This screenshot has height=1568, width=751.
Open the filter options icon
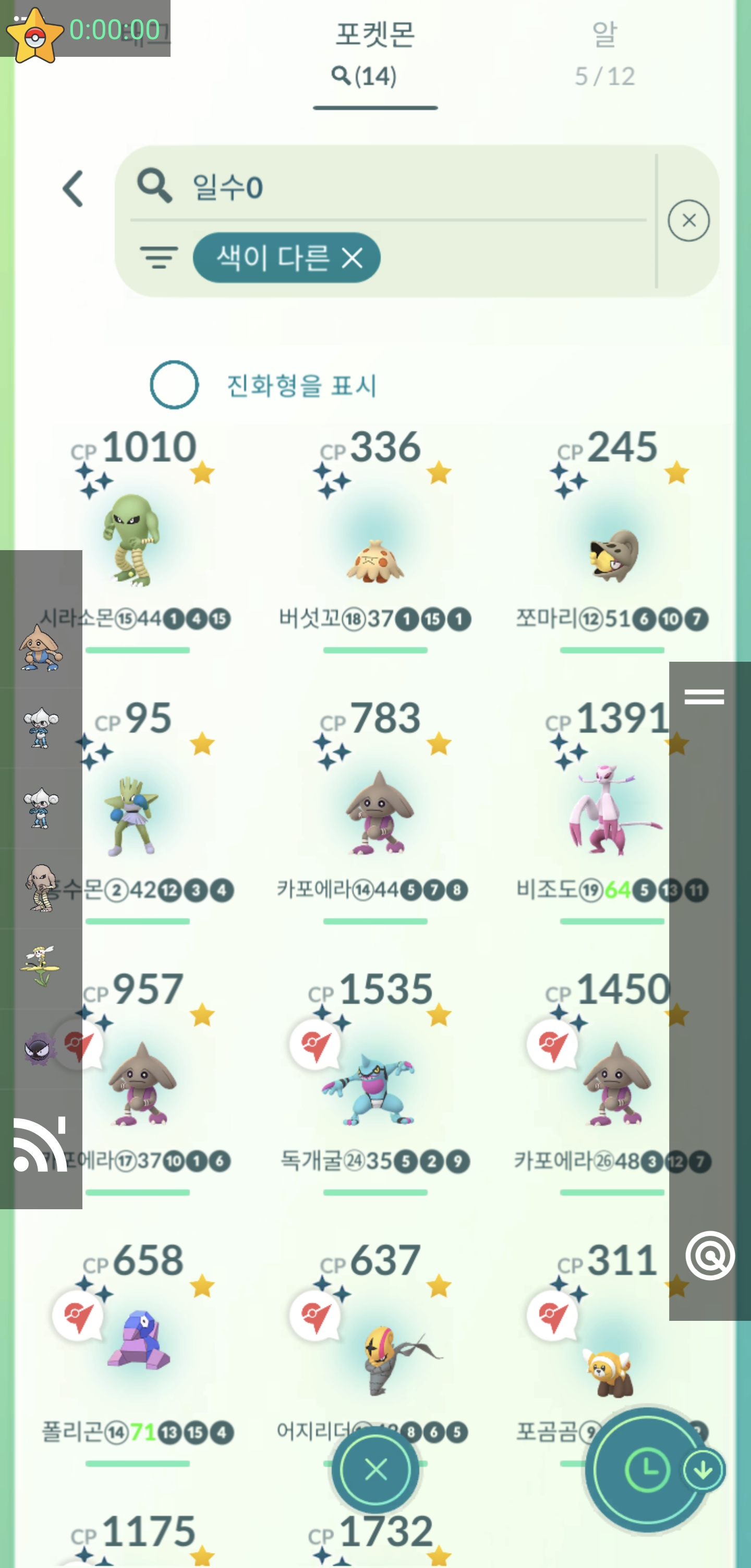(159, 258)
